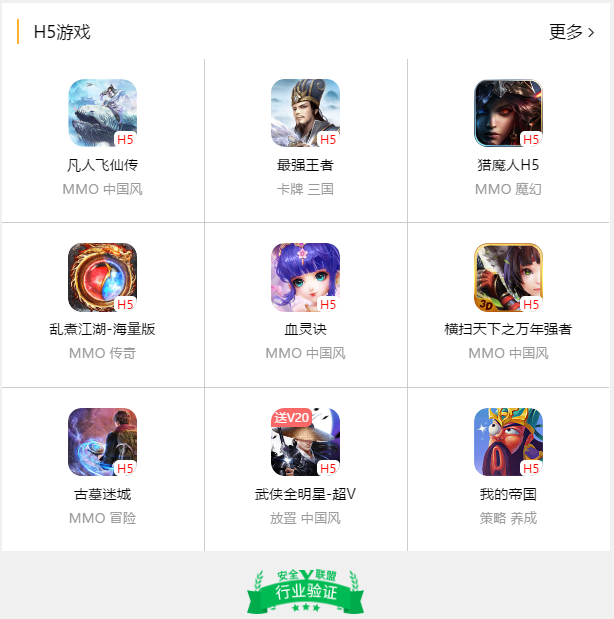The width and height of the screenshot is (614, 619).
Task: Open the 古墓迷城 adventure game
Action: pos(102,442)
